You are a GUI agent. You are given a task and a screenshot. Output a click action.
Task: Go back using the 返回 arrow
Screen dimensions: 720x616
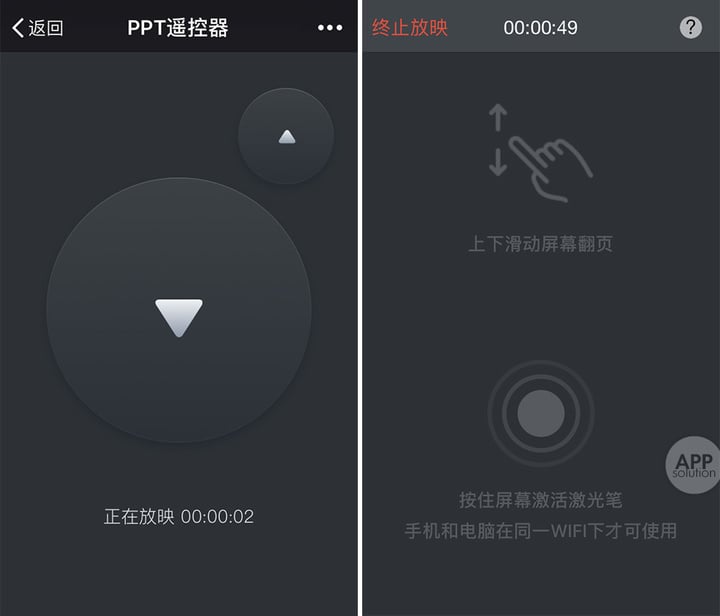click(36, 28)
